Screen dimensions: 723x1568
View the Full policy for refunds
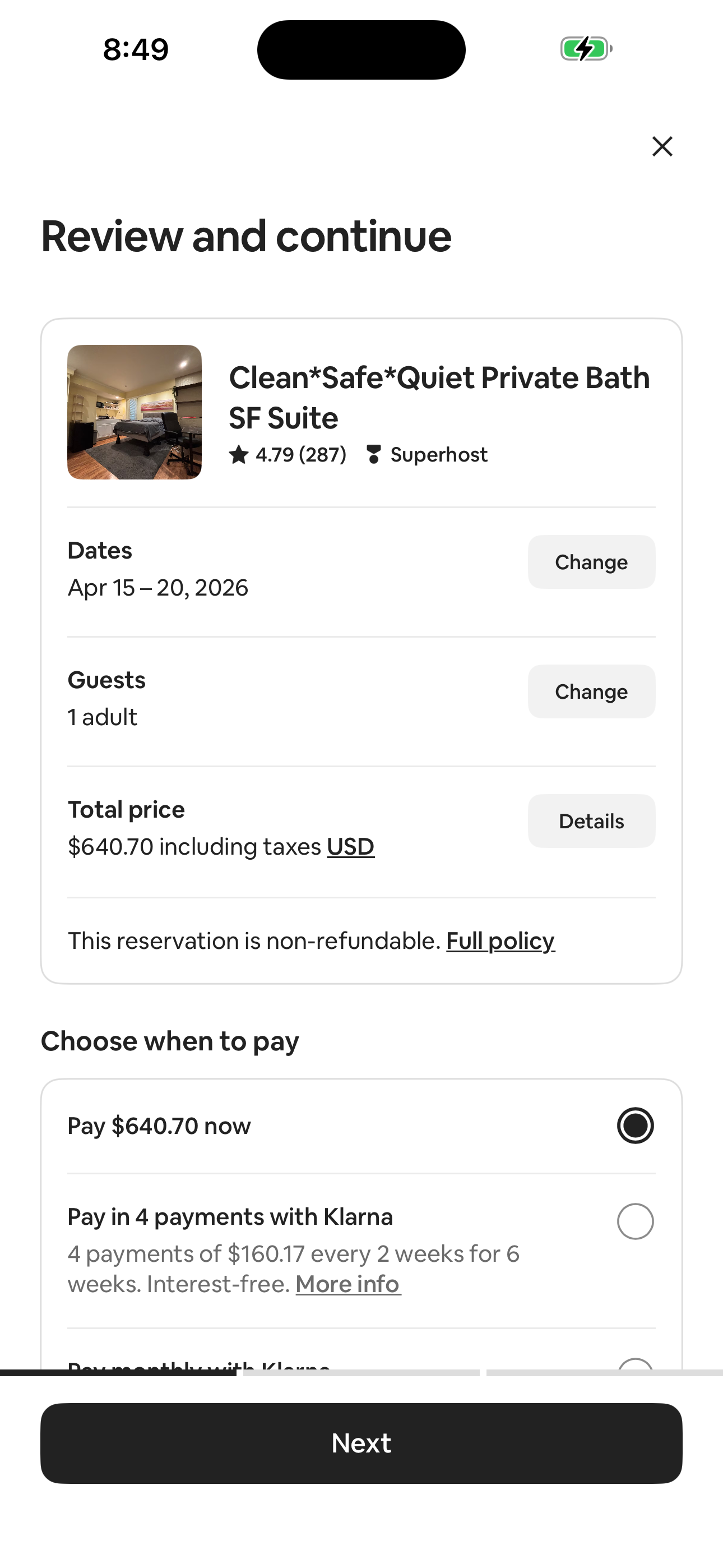[x=500, y=940]
